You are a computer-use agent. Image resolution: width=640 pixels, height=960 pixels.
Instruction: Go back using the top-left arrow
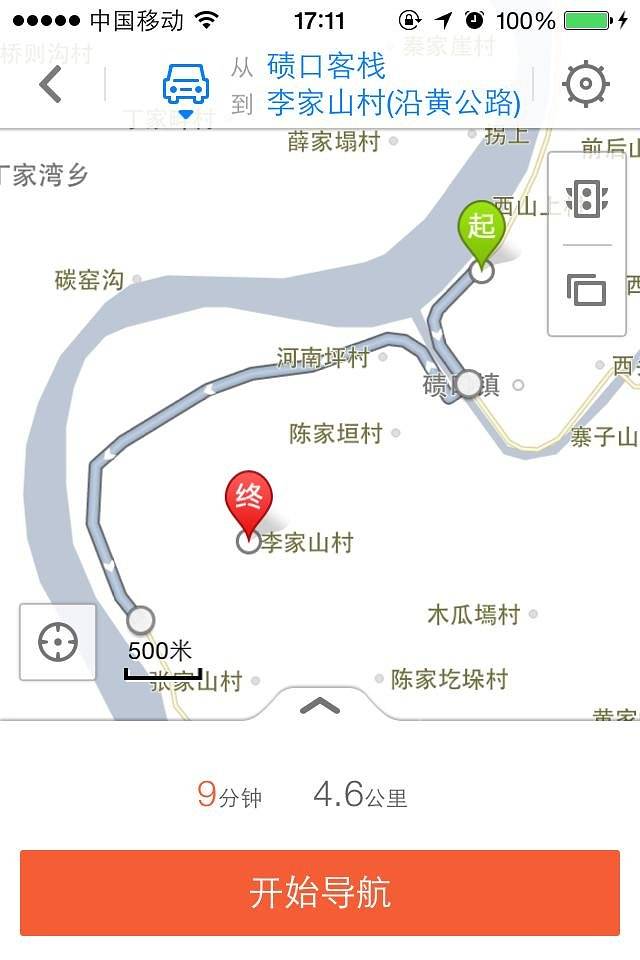(51, 85)
